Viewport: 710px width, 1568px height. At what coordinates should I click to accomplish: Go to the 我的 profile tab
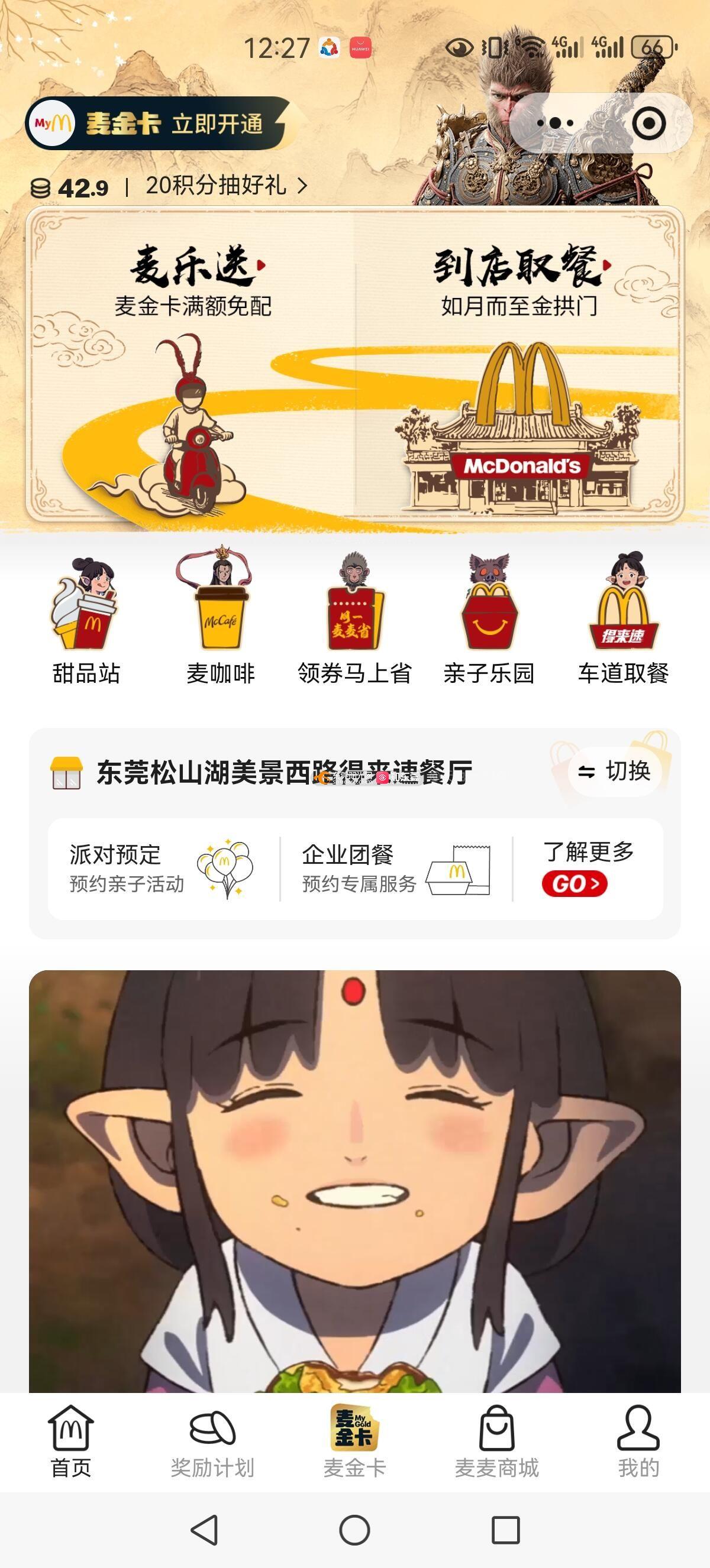pyautogui.click(x=638, y=1443)
